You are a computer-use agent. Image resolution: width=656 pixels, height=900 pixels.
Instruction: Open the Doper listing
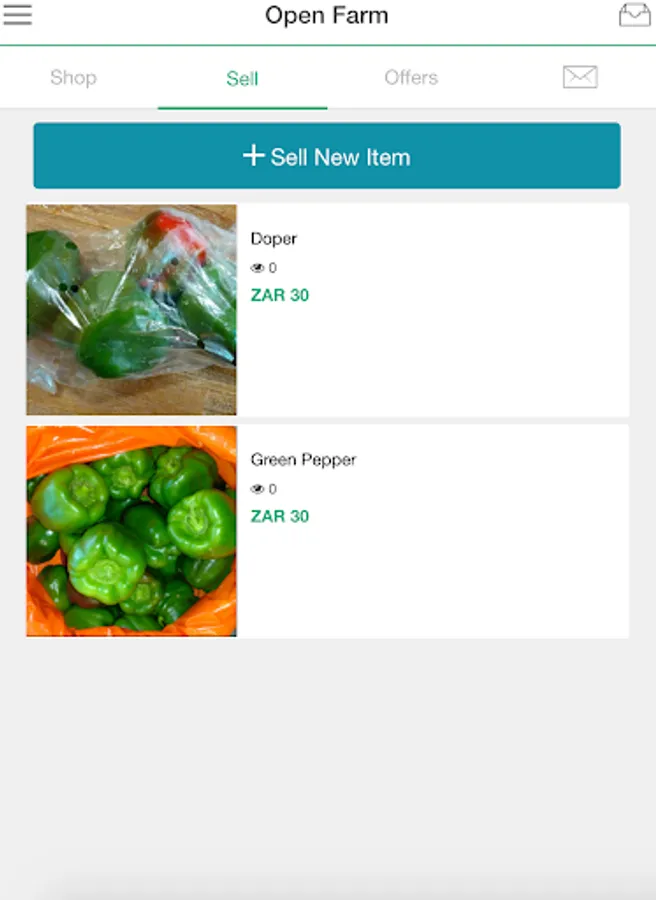click(327, 309)
